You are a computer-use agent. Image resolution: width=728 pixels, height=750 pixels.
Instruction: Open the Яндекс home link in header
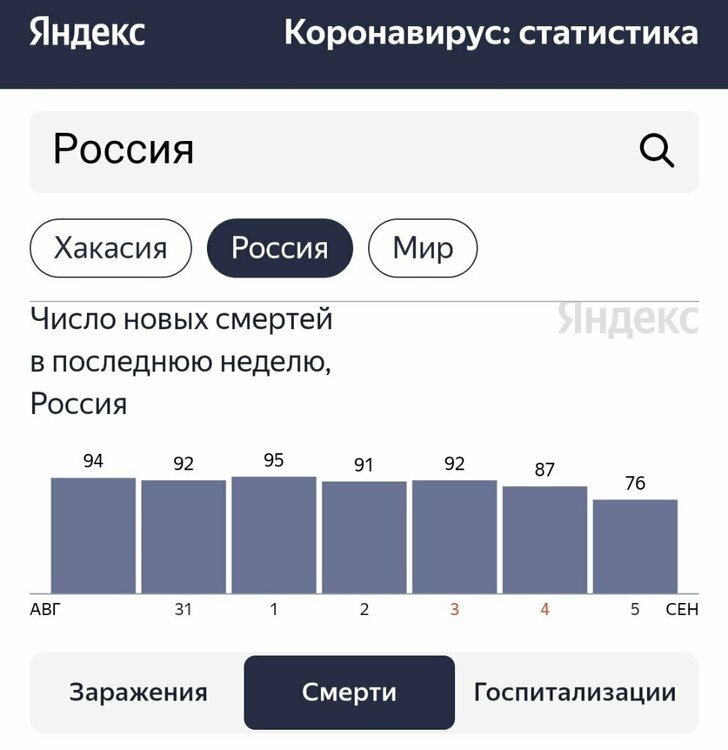click(87, 33)
